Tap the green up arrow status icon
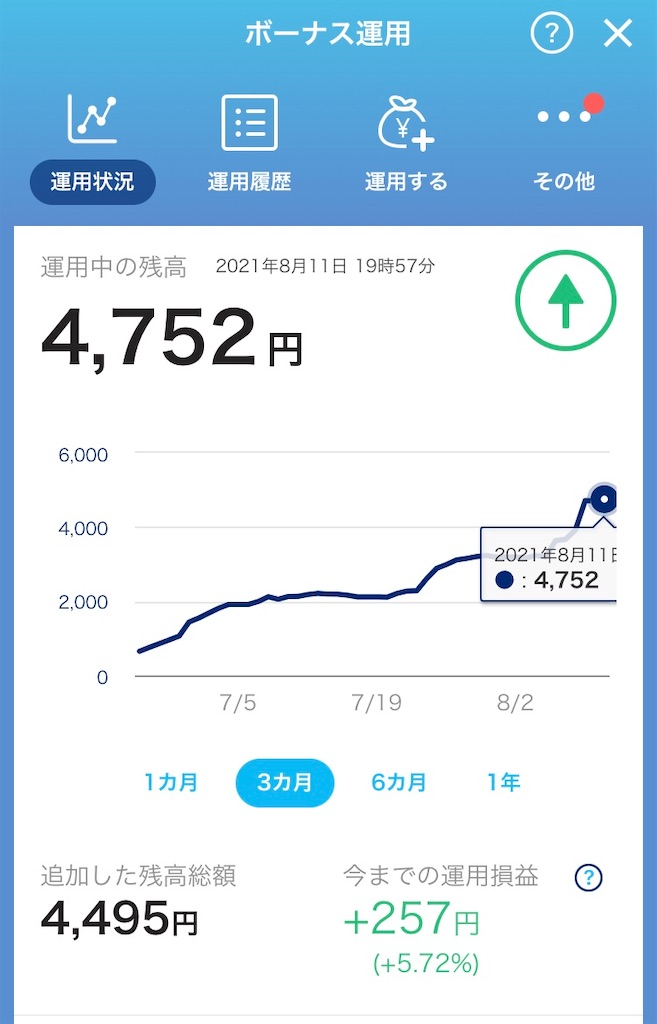Viewport: 657px width, 1024px height. (566, 301)
